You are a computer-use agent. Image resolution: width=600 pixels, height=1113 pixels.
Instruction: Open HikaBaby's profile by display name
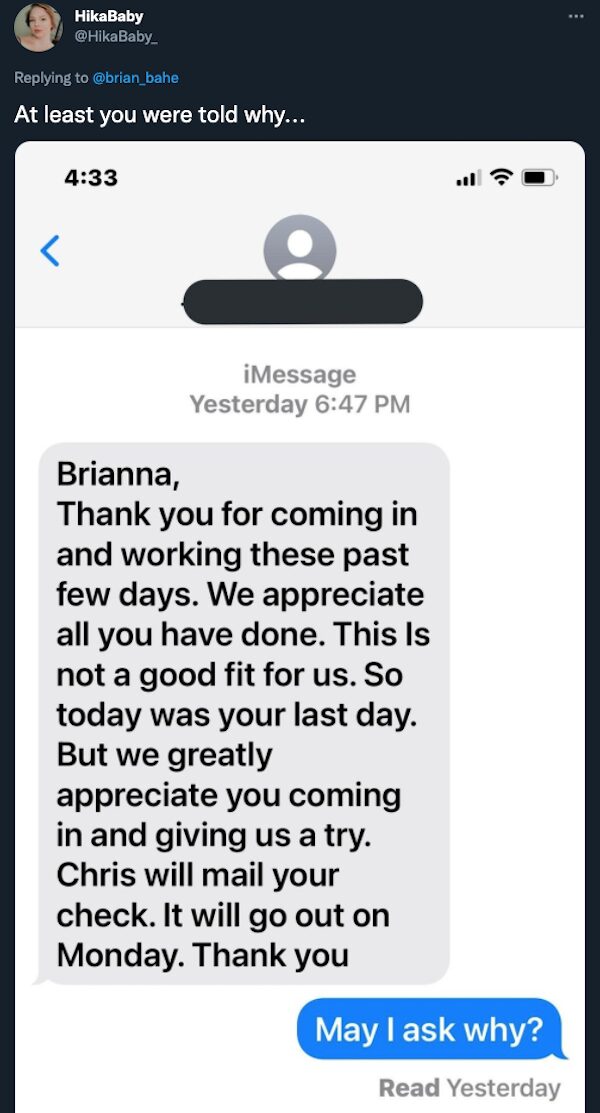(x=108, y=16)
